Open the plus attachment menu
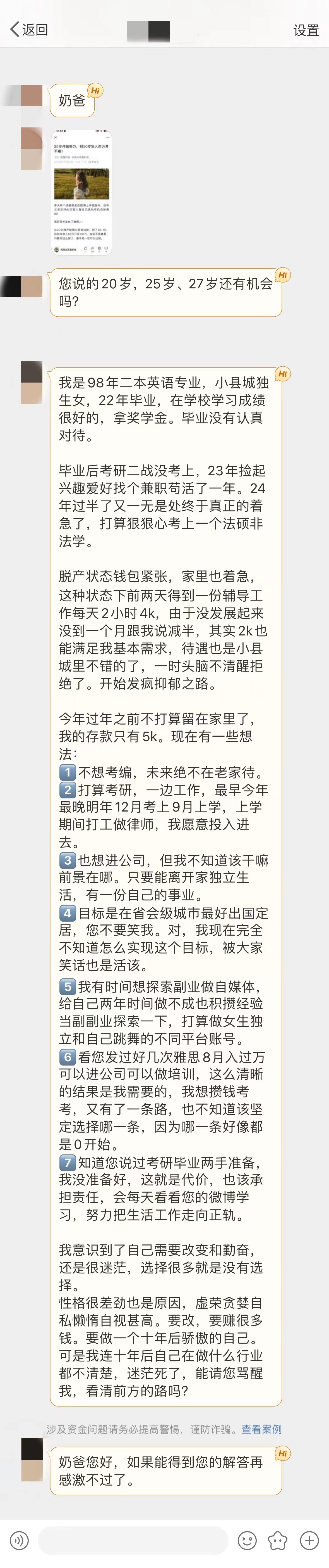Image resolution: width=329 pixels, height=1568 pixels. pos(309,1540)
